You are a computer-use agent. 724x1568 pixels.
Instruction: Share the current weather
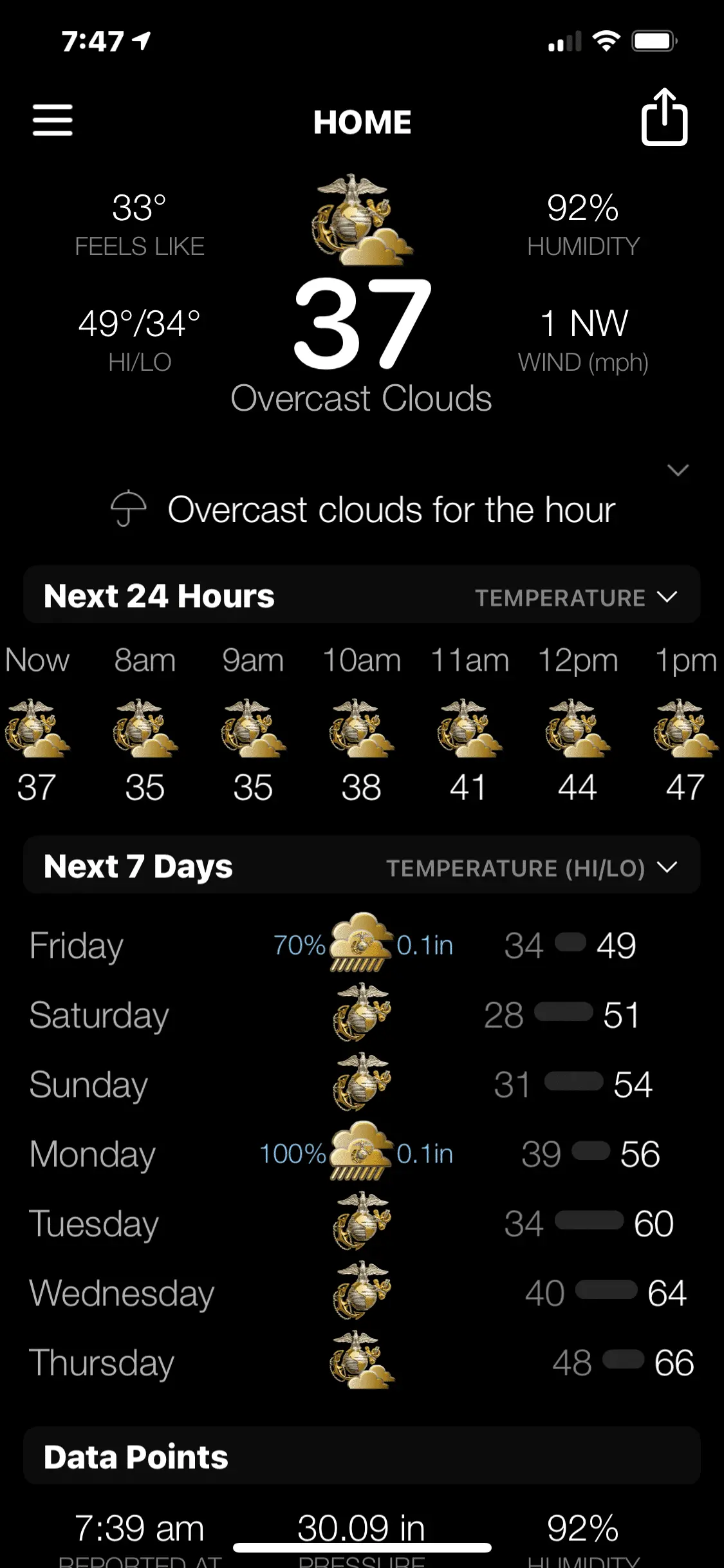(664, 117)
